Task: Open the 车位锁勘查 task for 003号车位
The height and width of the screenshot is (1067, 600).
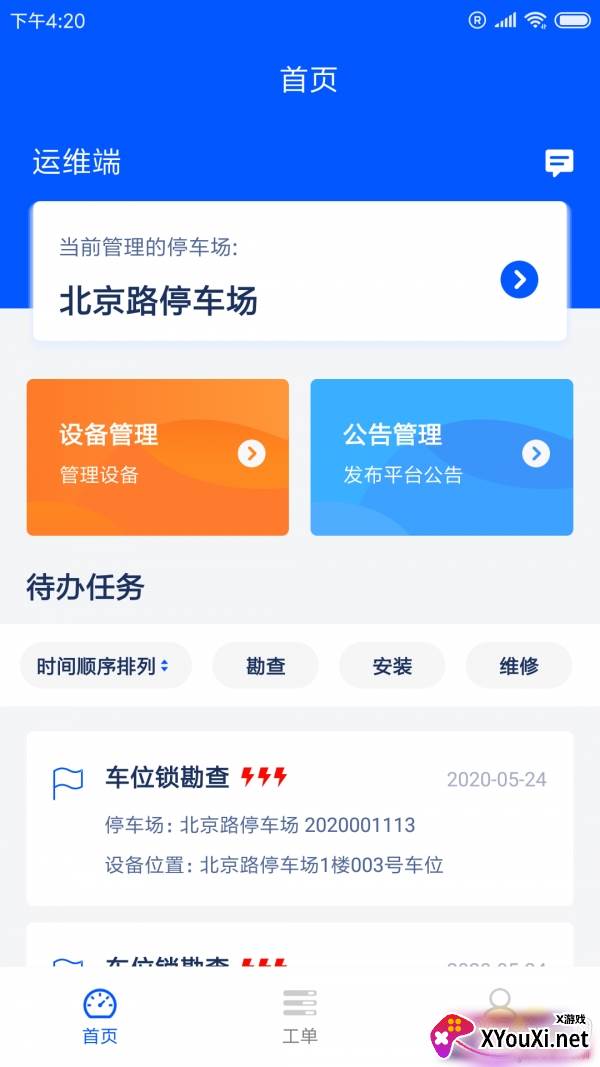Action: [300, 818]
